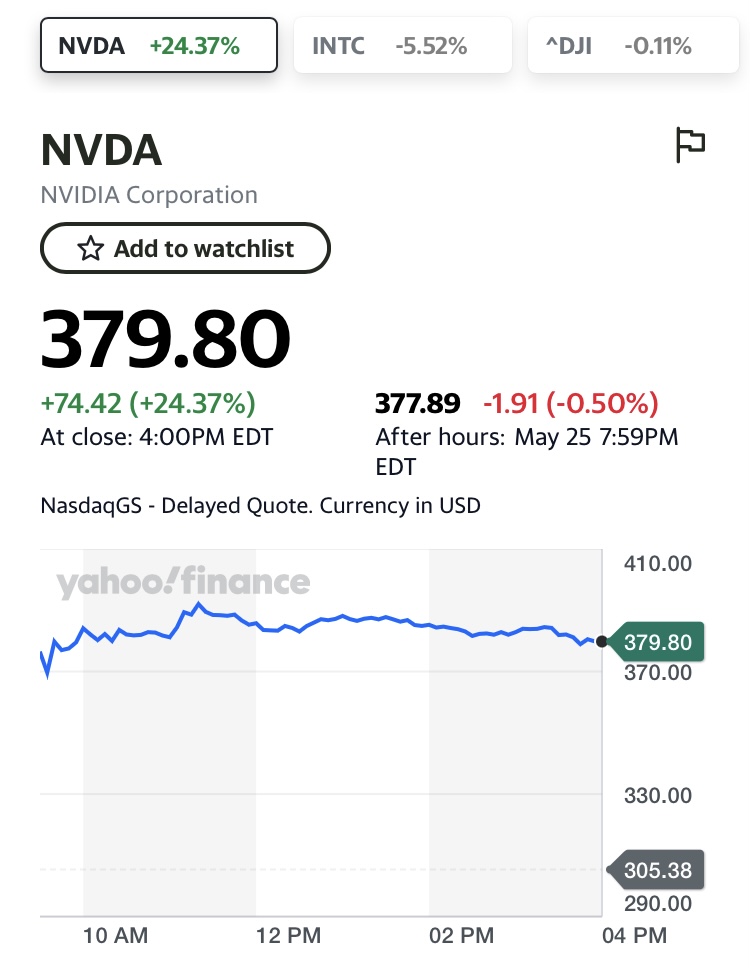The height and width of the screenshot is (968, 750).
Task: Open the NVDA intraday price chart
Action: coord(320,730)
